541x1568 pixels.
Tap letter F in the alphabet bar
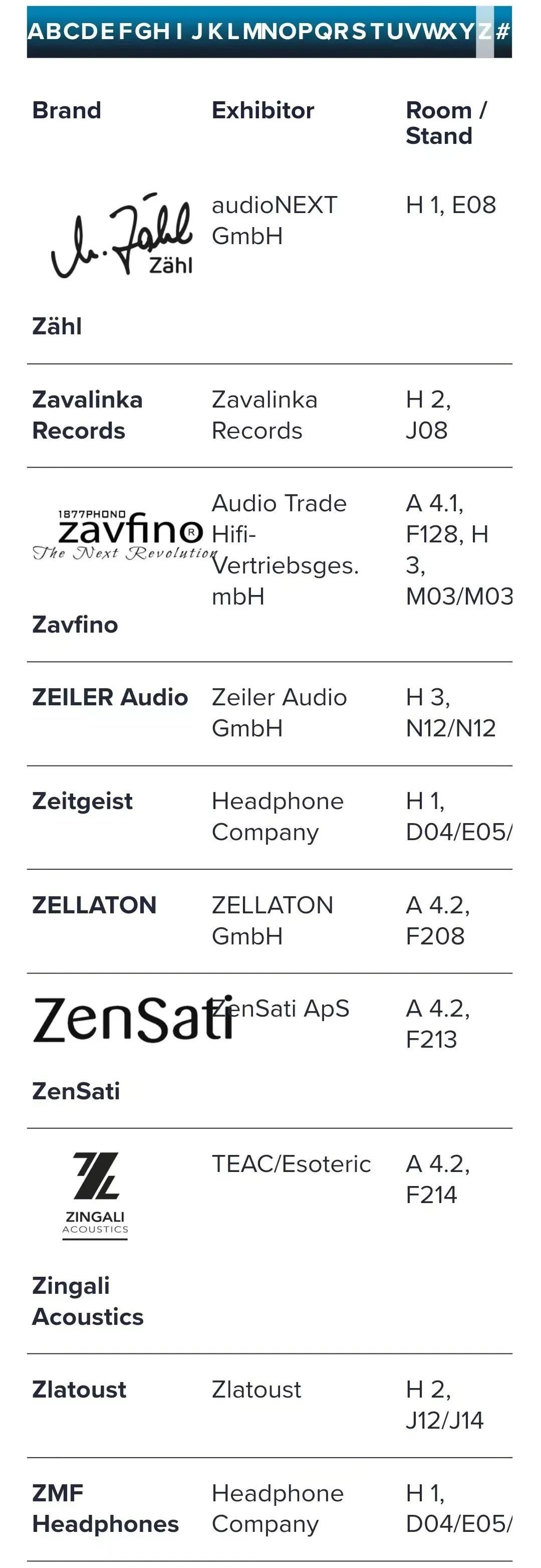pos(125,31)
